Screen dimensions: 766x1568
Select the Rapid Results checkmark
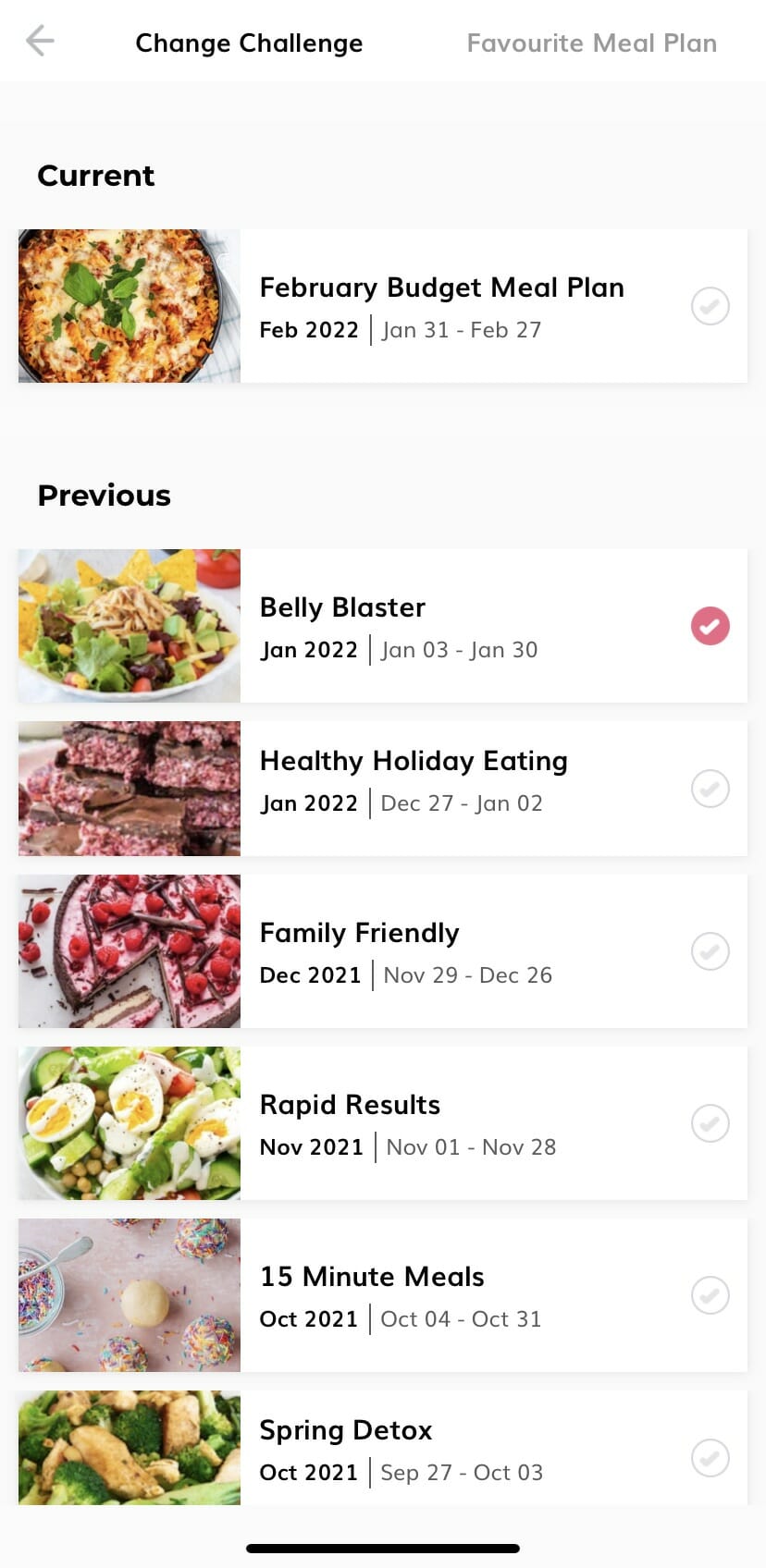[x=710, y=1123]
